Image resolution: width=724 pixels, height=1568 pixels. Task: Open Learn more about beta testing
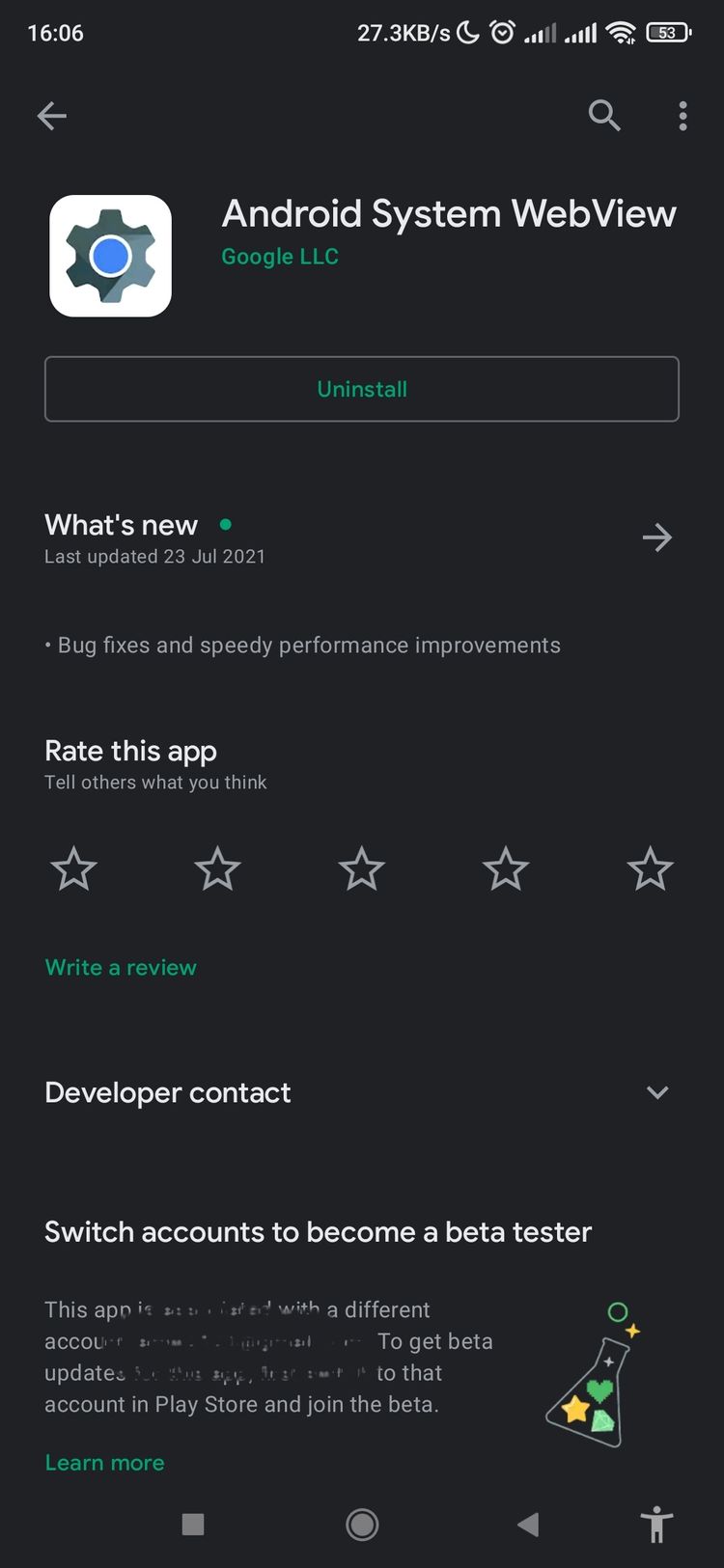point(104,1463)
